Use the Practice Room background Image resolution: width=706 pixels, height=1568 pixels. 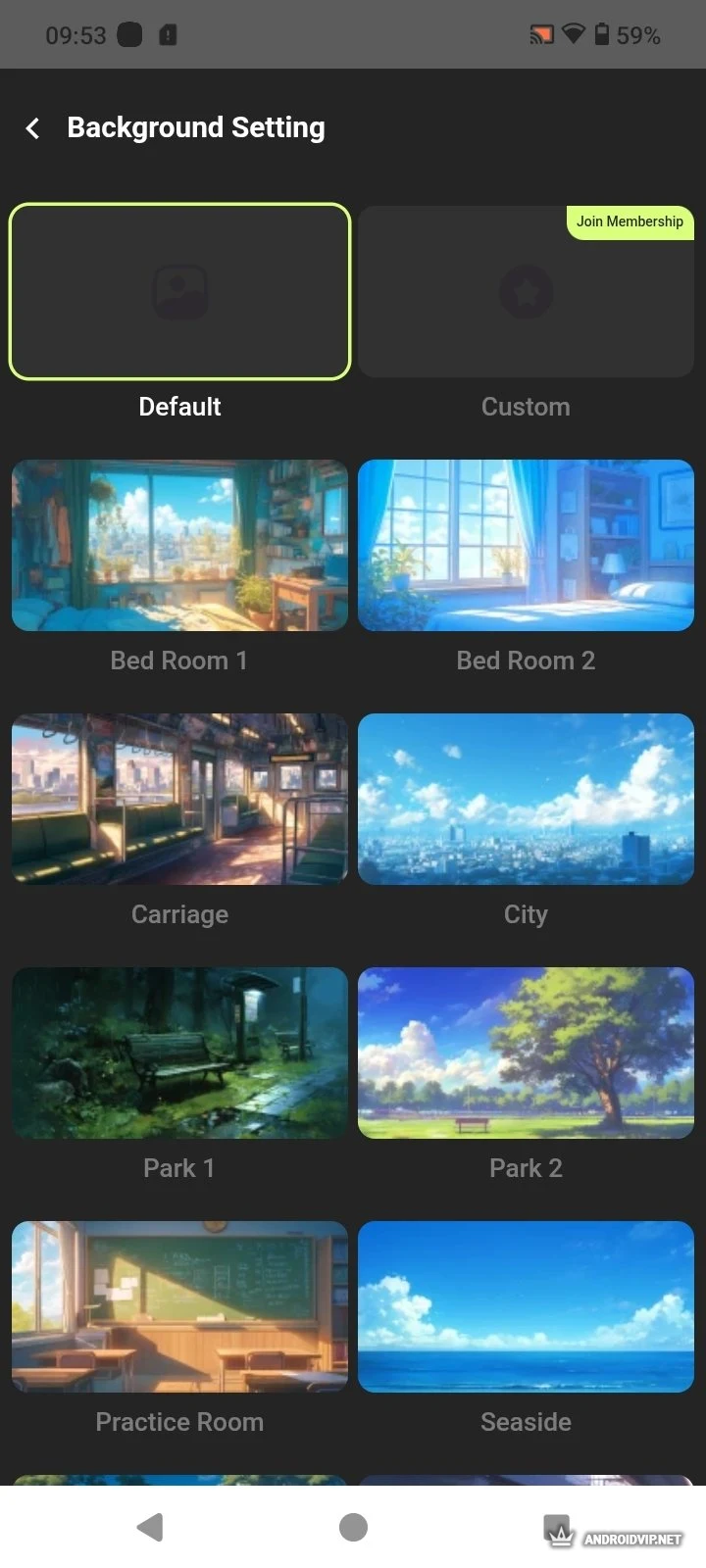179,1306
